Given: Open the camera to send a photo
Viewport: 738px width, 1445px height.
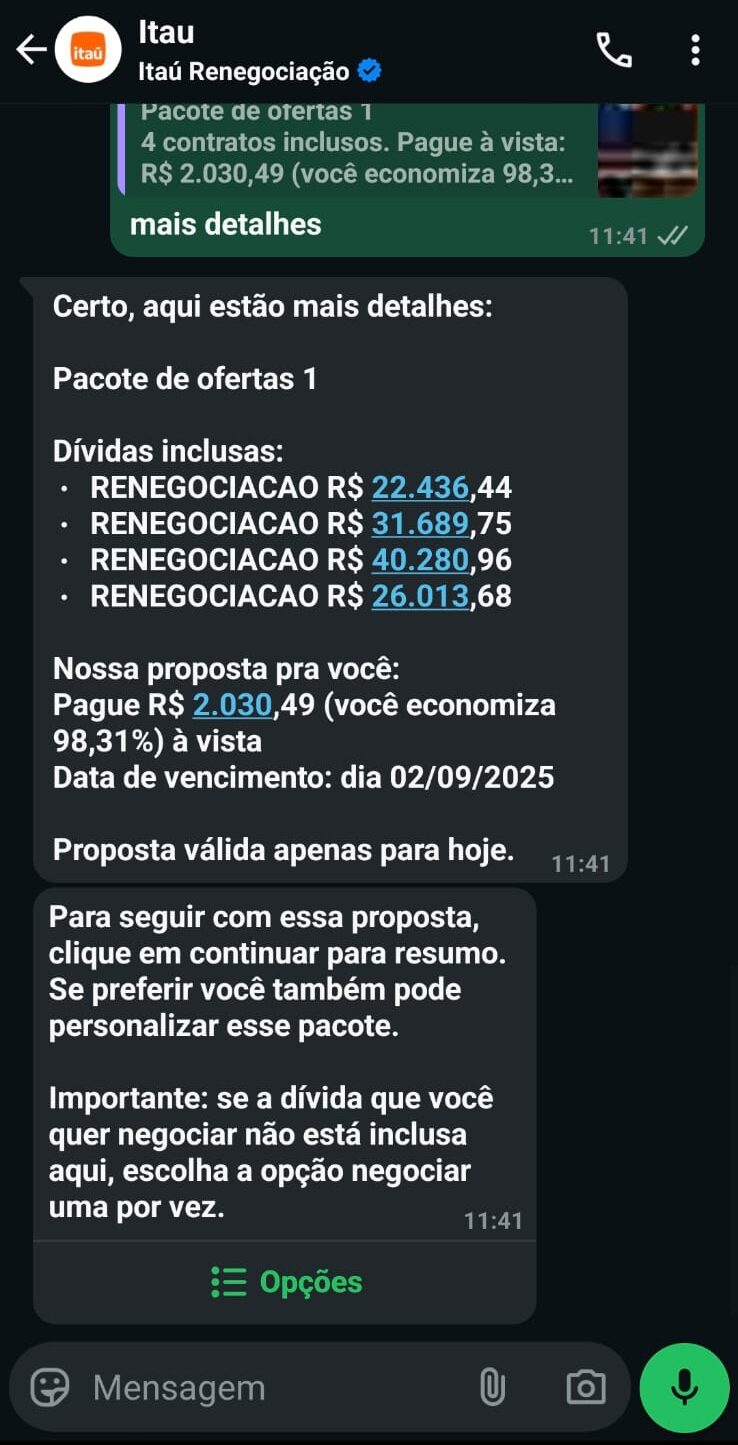Looking at the screenshot, I should [585, 1387].
